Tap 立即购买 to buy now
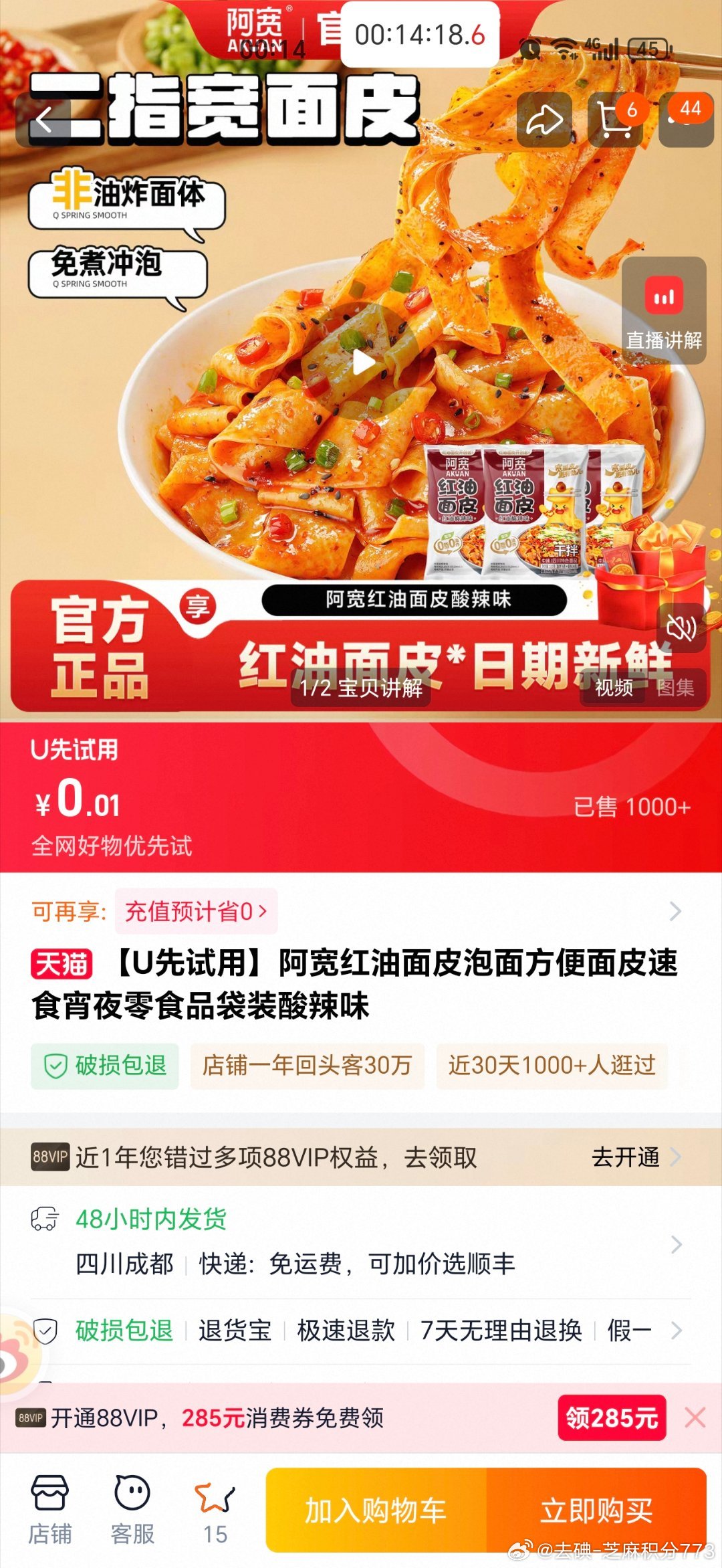 pos(596,1510)
